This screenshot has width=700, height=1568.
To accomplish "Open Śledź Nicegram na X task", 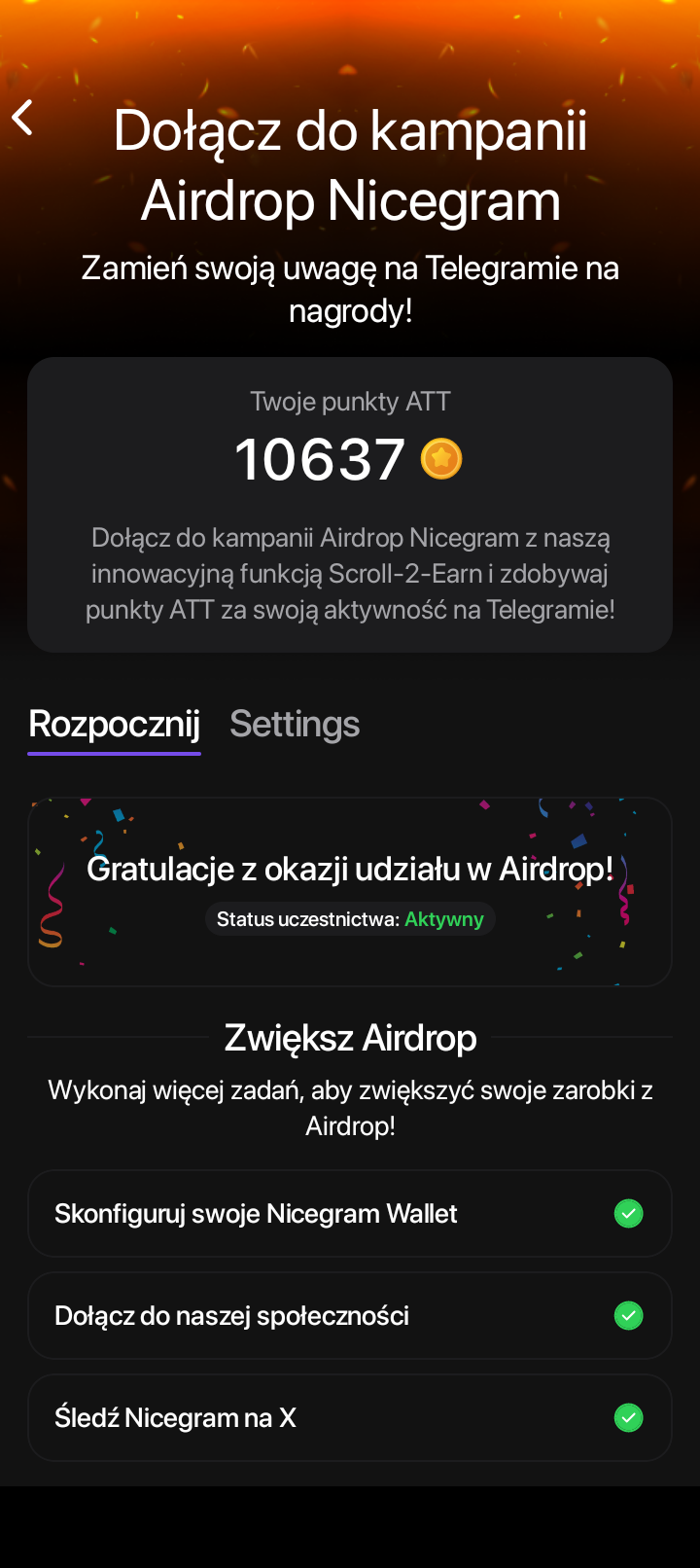I will (x=350, y=1418).
